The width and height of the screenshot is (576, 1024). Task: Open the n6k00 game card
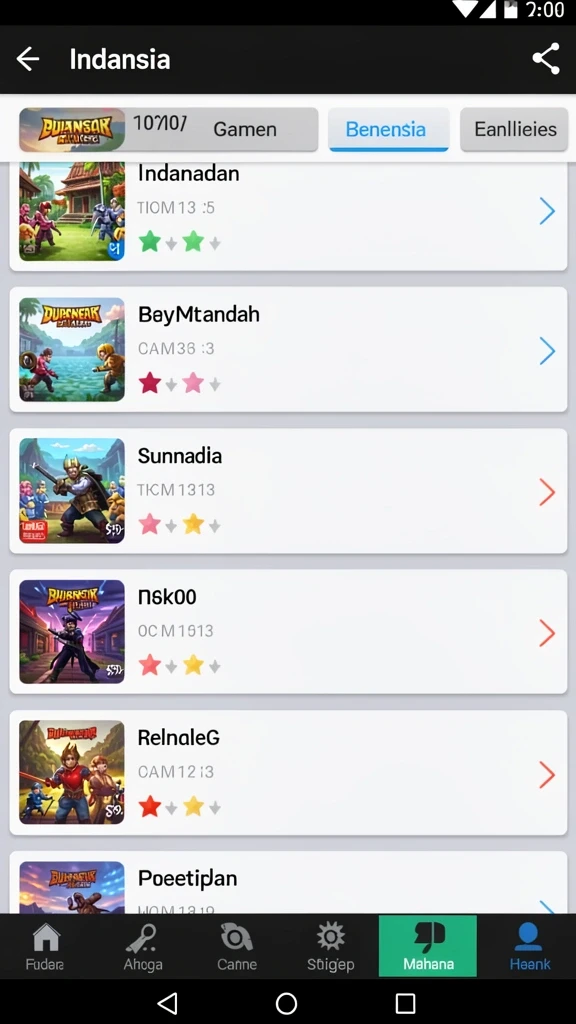pos(288,632)
